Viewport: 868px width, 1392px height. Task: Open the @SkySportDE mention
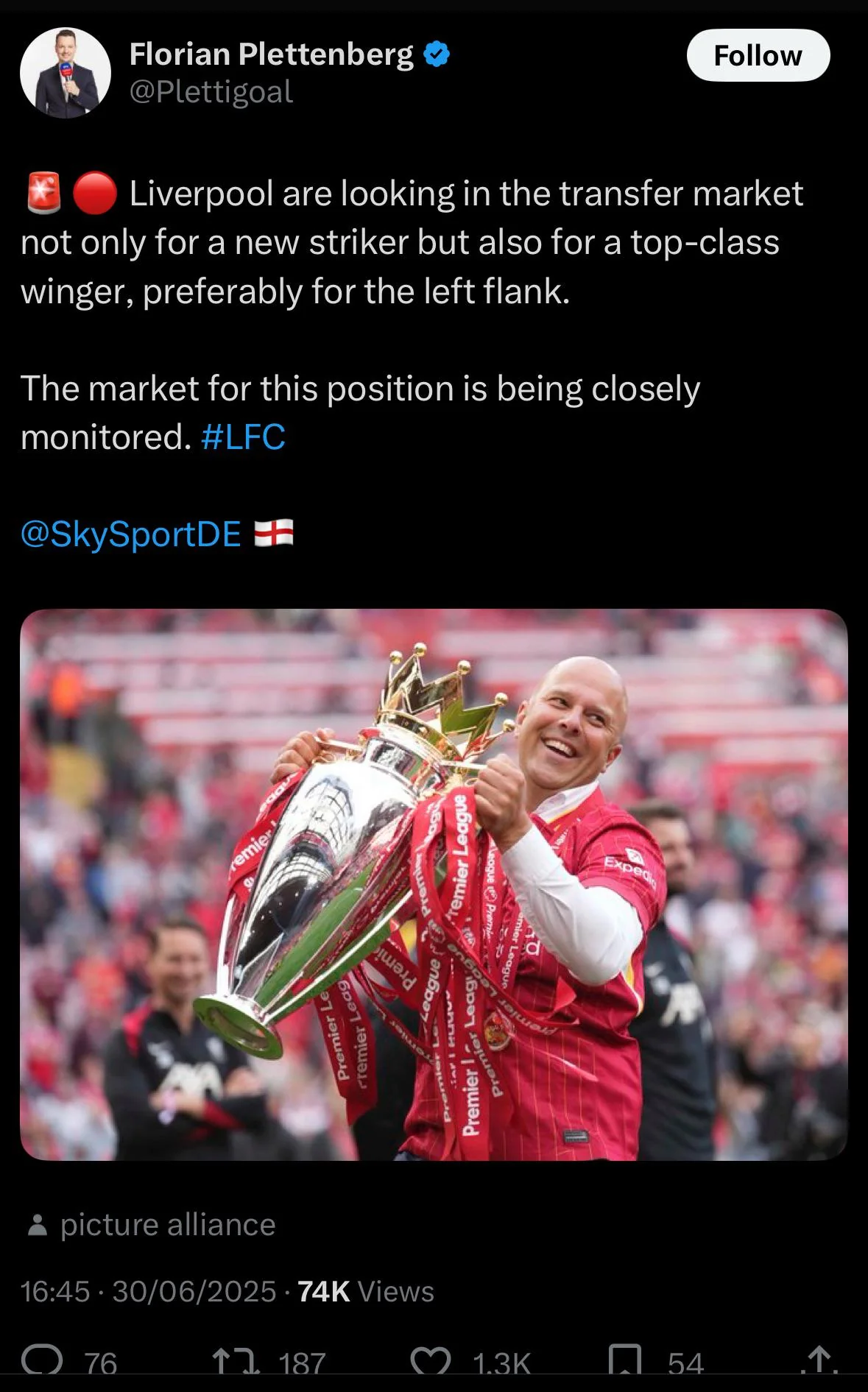(x=131, y=534)
